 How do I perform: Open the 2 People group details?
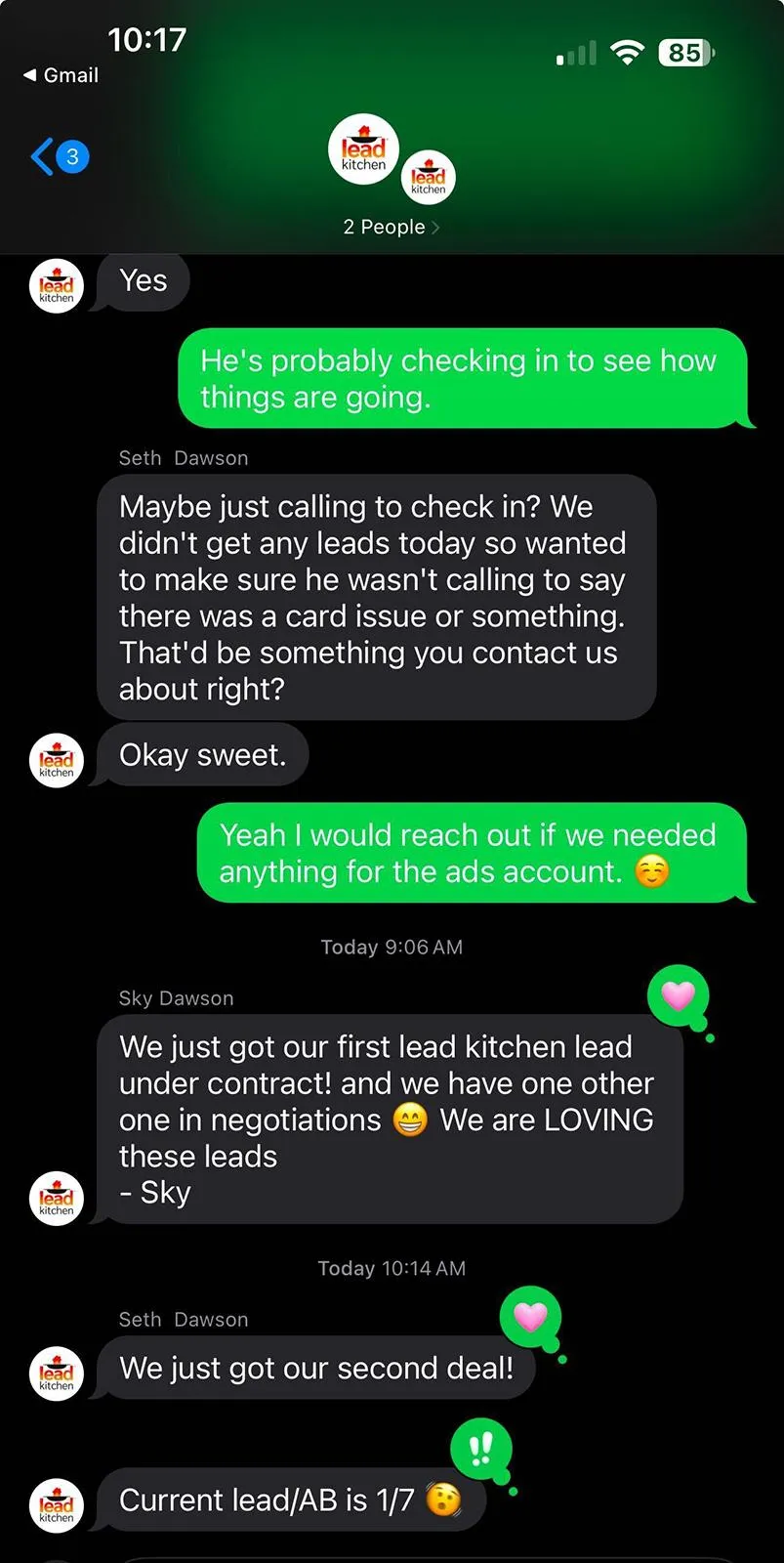(x=391, y=227)
